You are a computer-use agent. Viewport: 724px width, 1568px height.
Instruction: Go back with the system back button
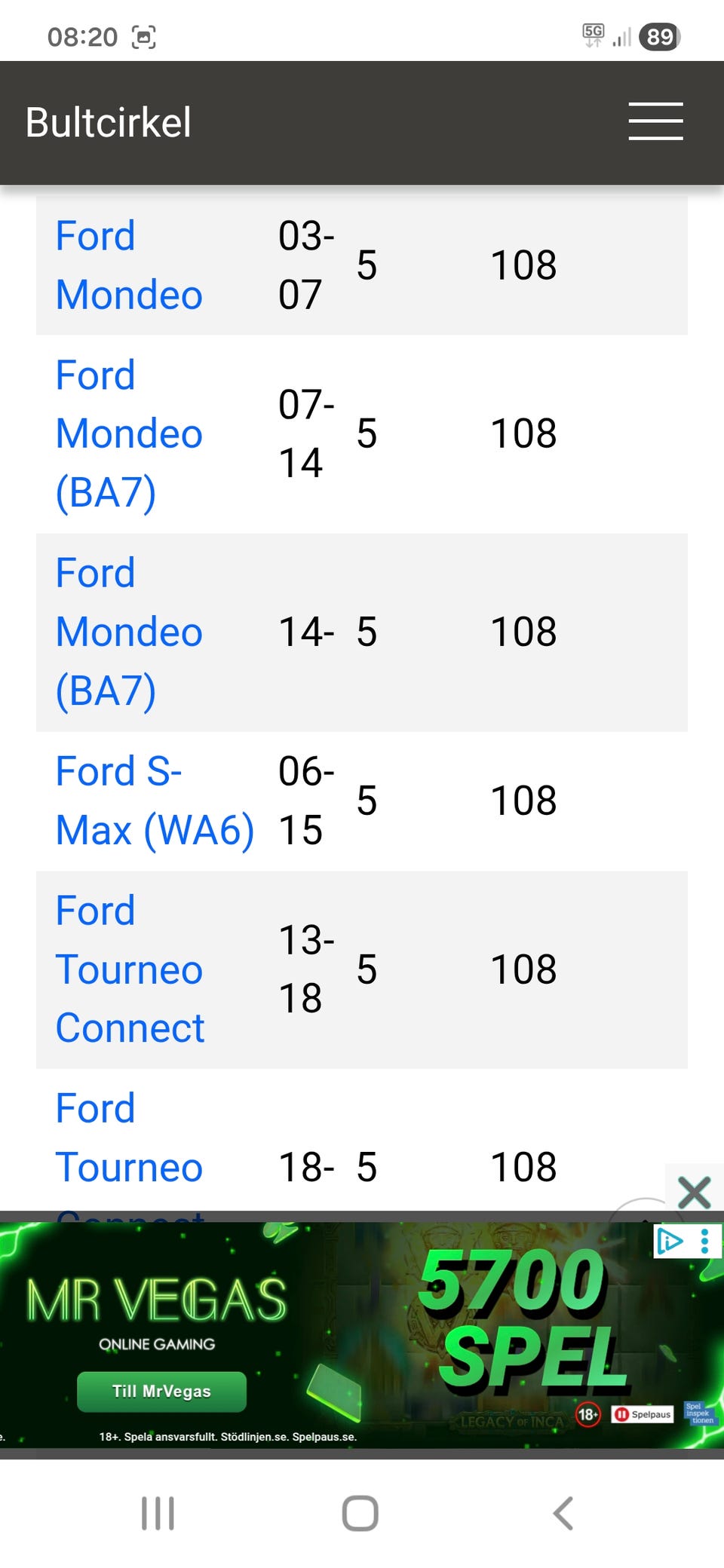click(x=563, y=1513)
